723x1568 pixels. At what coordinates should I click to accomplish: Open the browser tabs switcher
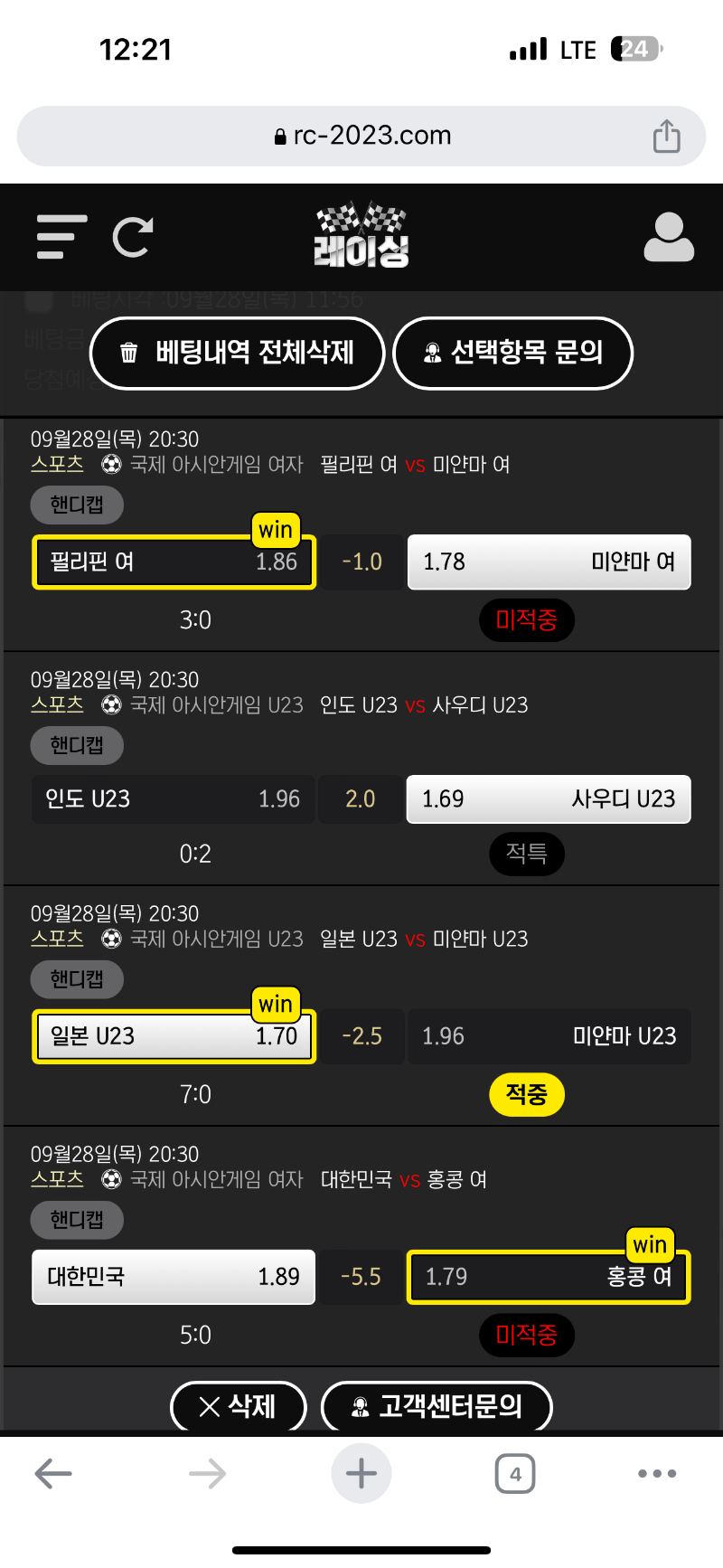pyautogui.click(x=515, y=1473)
